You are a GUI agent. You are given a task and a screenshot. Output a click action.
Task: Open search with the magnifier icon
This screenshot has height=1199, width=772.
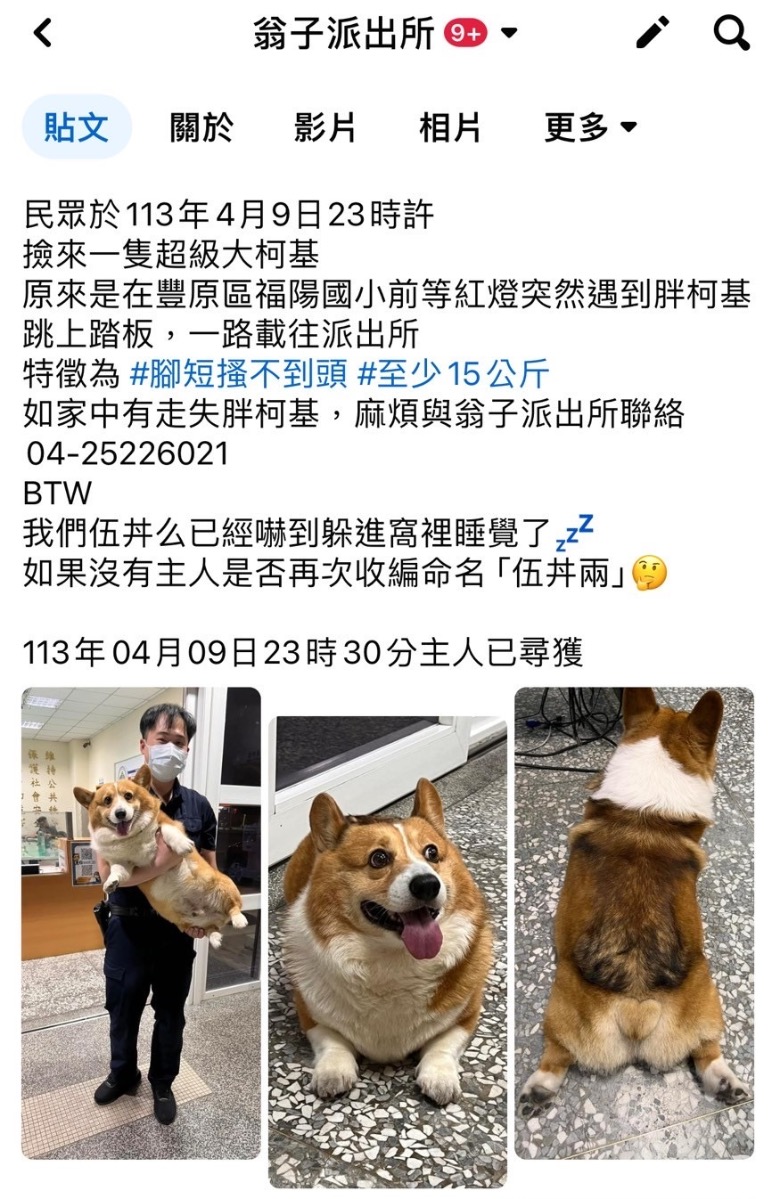click(731, 33)
